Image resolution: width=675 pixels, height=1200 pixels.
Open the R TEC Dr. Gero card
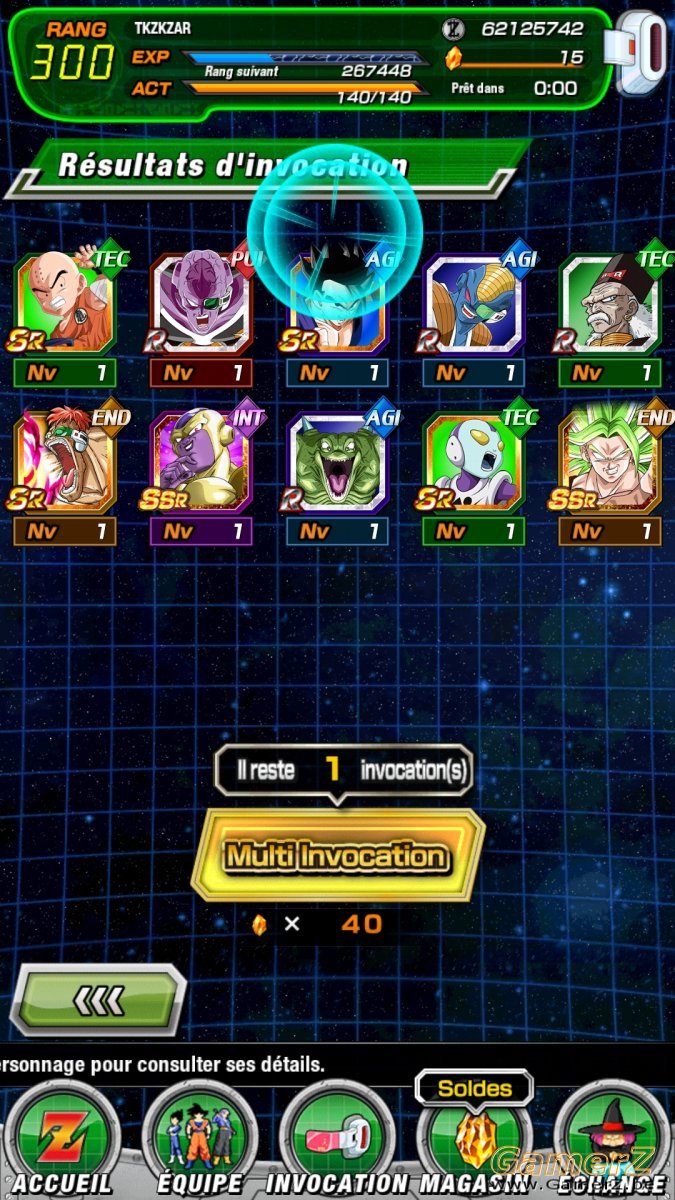tap(609, 304)
